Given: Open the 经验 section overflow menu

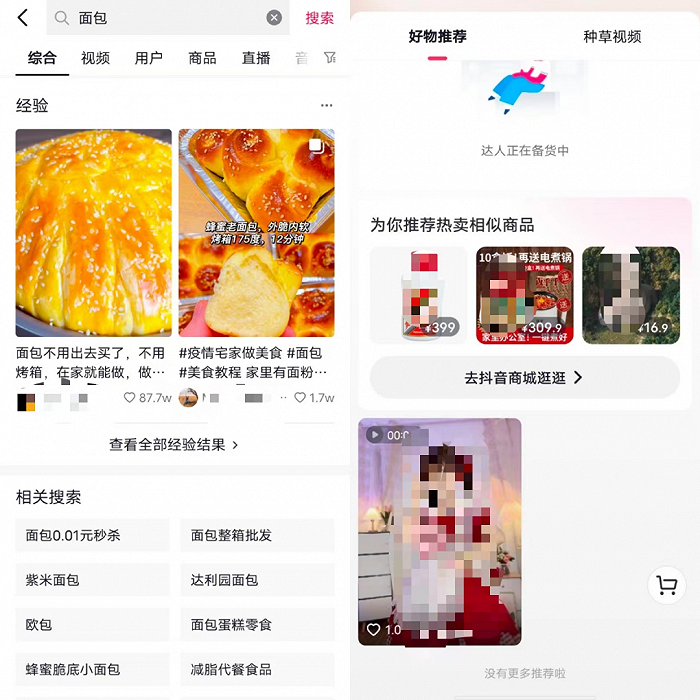Looking at the screenshot, I should pyautogui.click(x=326, y=105).
